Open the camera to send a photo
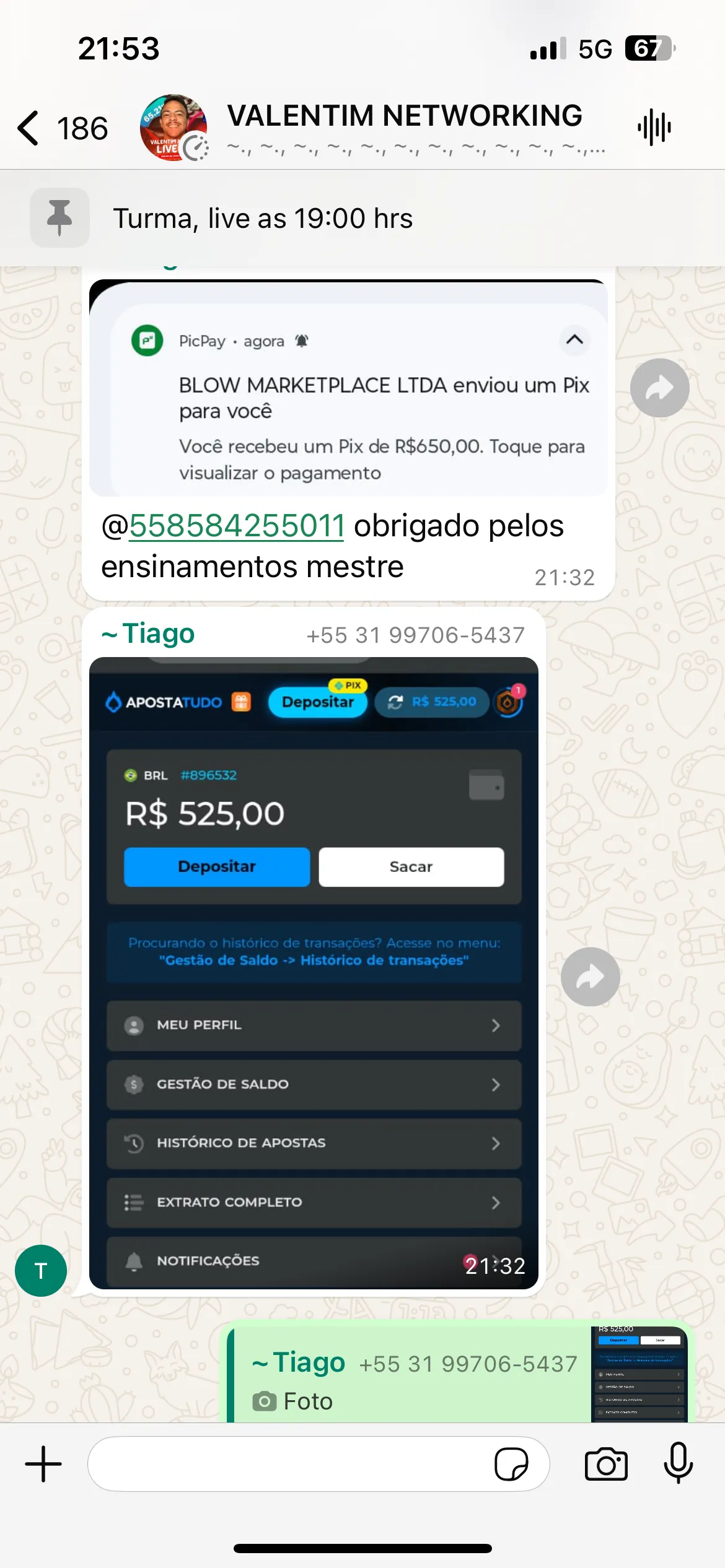The height and width of the screenshot is (1568, 725). [606, 1464]
